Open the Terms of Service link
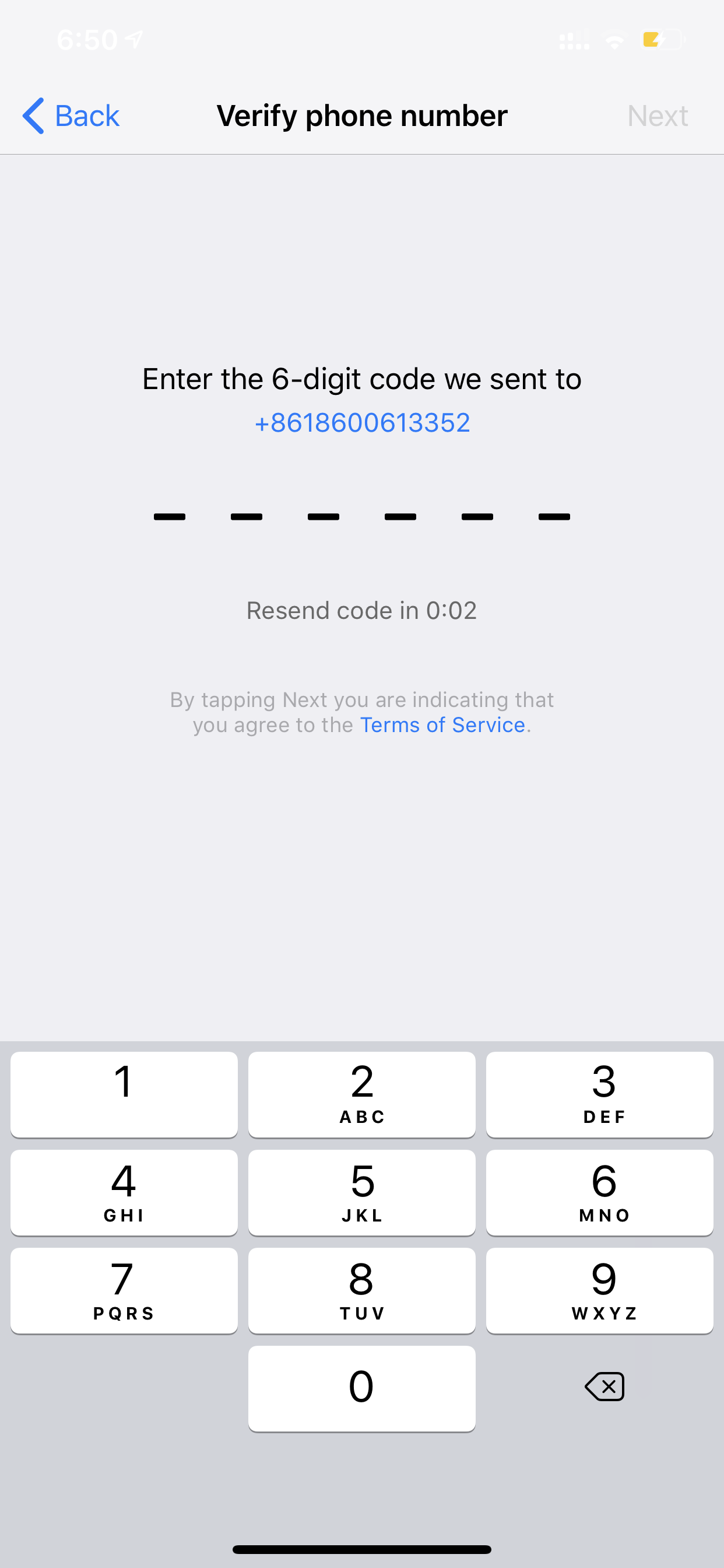This screenshot has height=1568, width=724. tap(442, 725)
